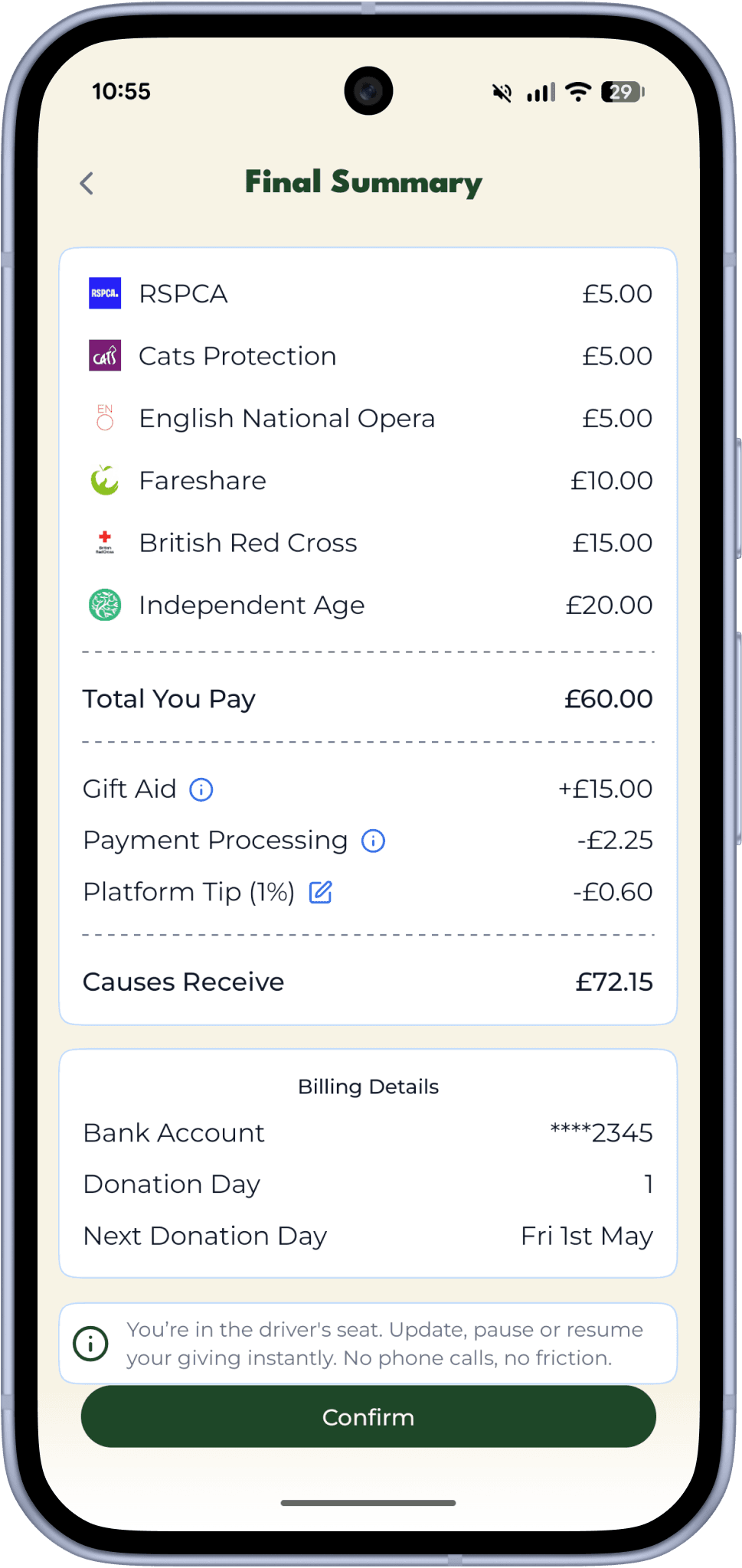Show Payment Processing info
This screenshot has height=1568, width=742.
pos(373,841)
